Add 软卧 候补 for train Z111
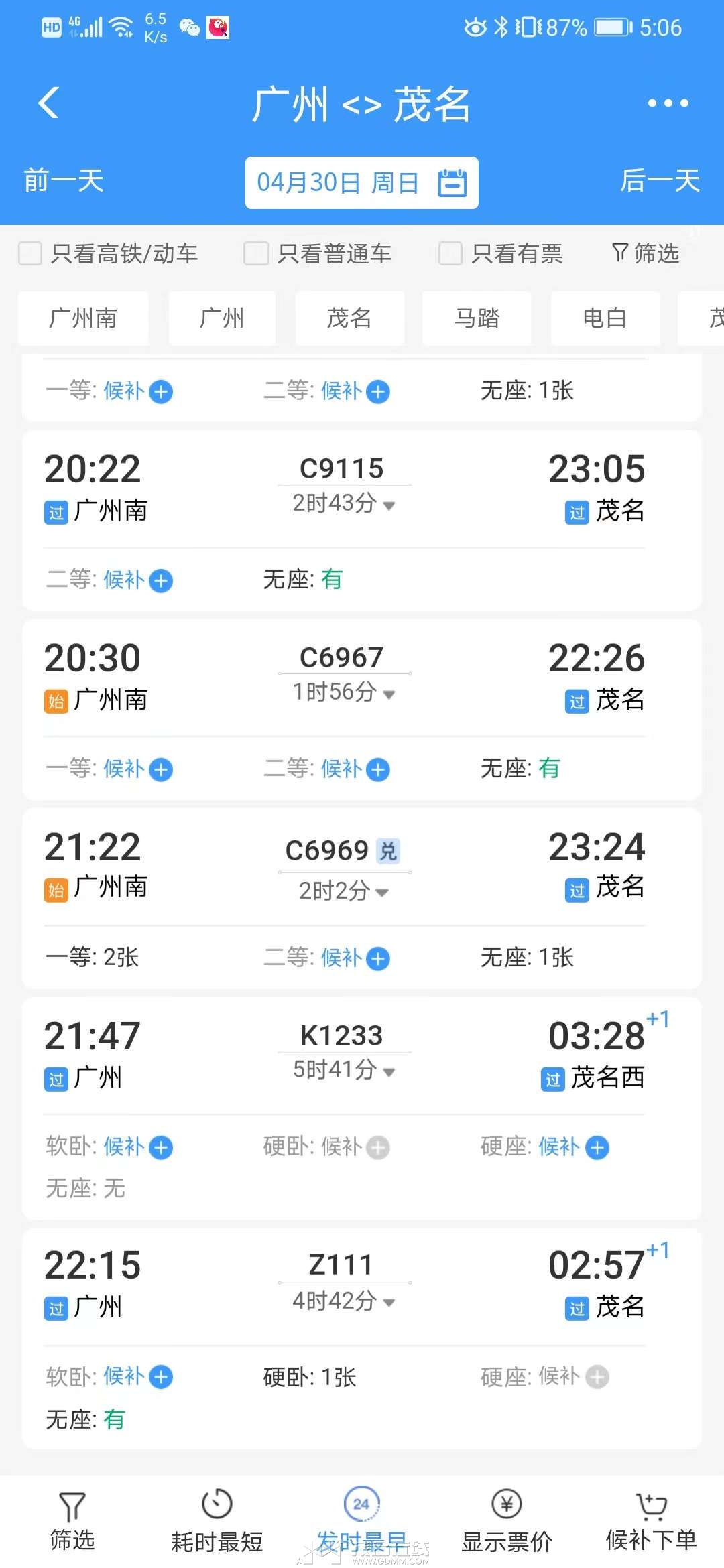This screenshot has height=1568, width=724. pyautogui.click(x=161, y=1377)
